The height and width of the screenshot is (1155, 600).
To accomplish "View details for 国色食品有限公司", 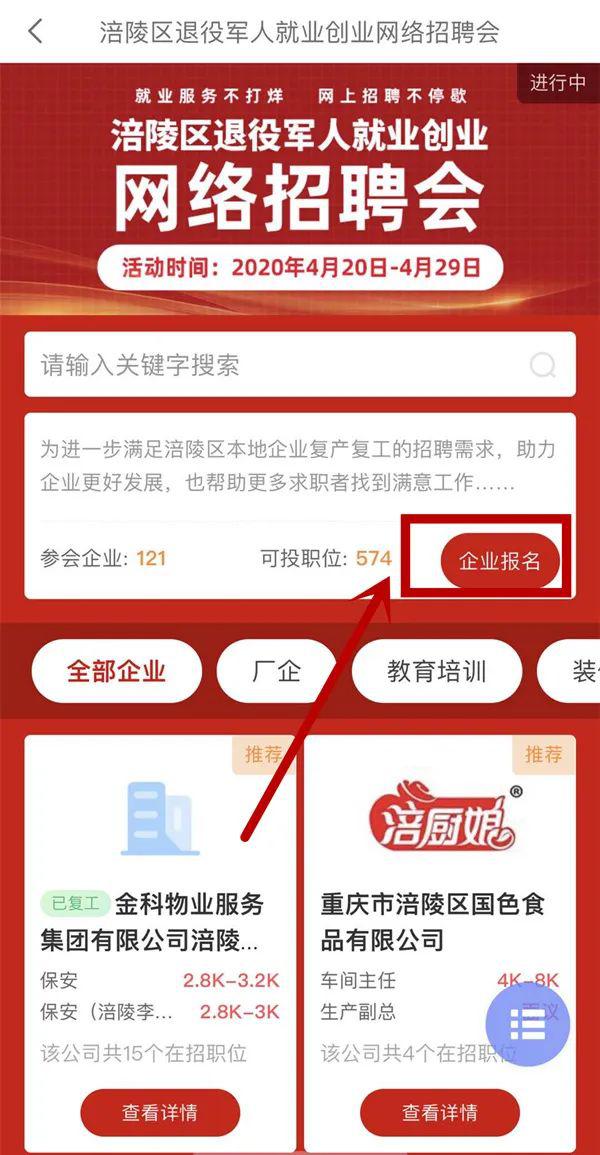I will tap(440, 1112).
